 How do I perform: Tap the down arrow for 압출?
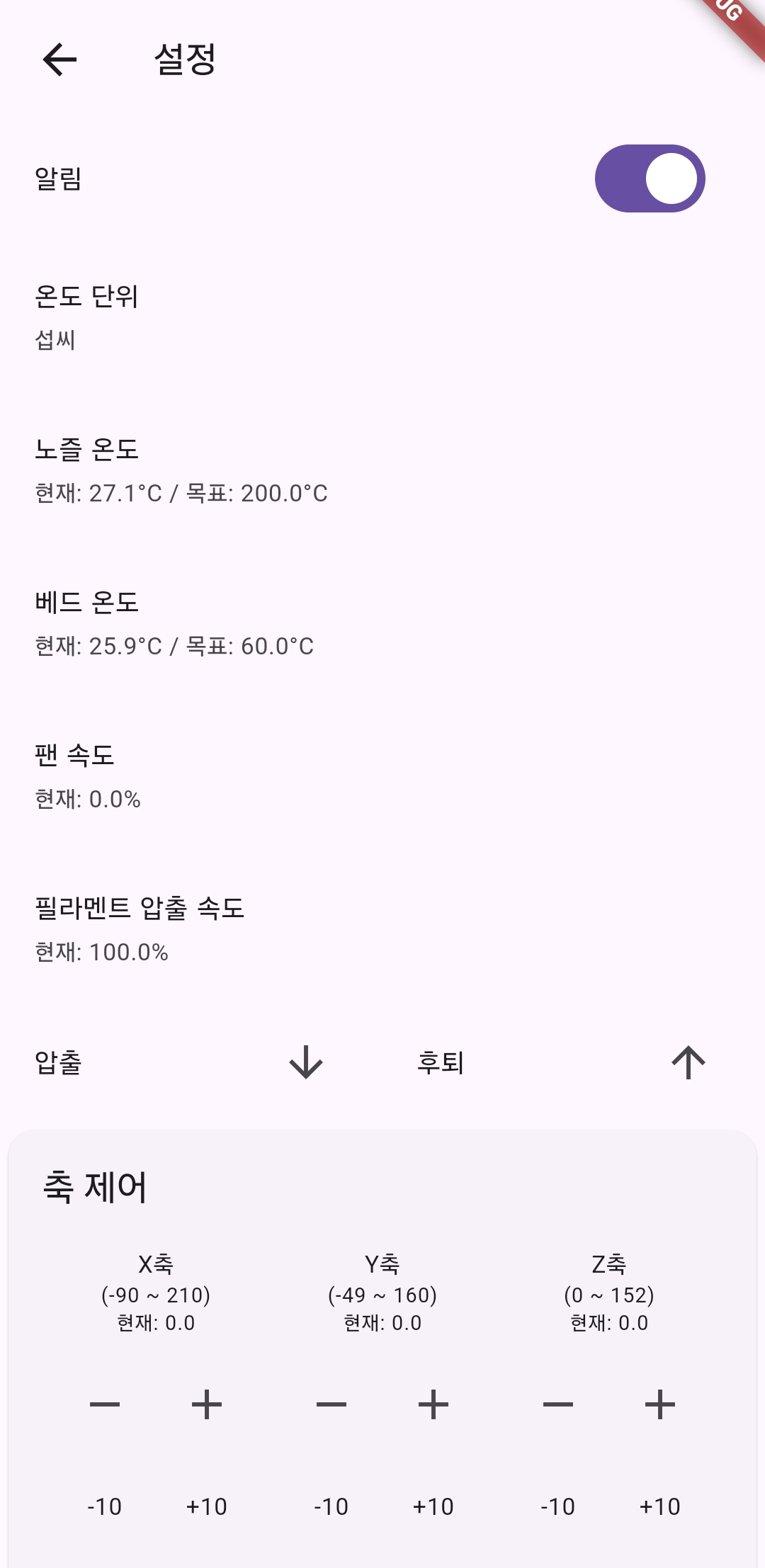[306, 1062]
